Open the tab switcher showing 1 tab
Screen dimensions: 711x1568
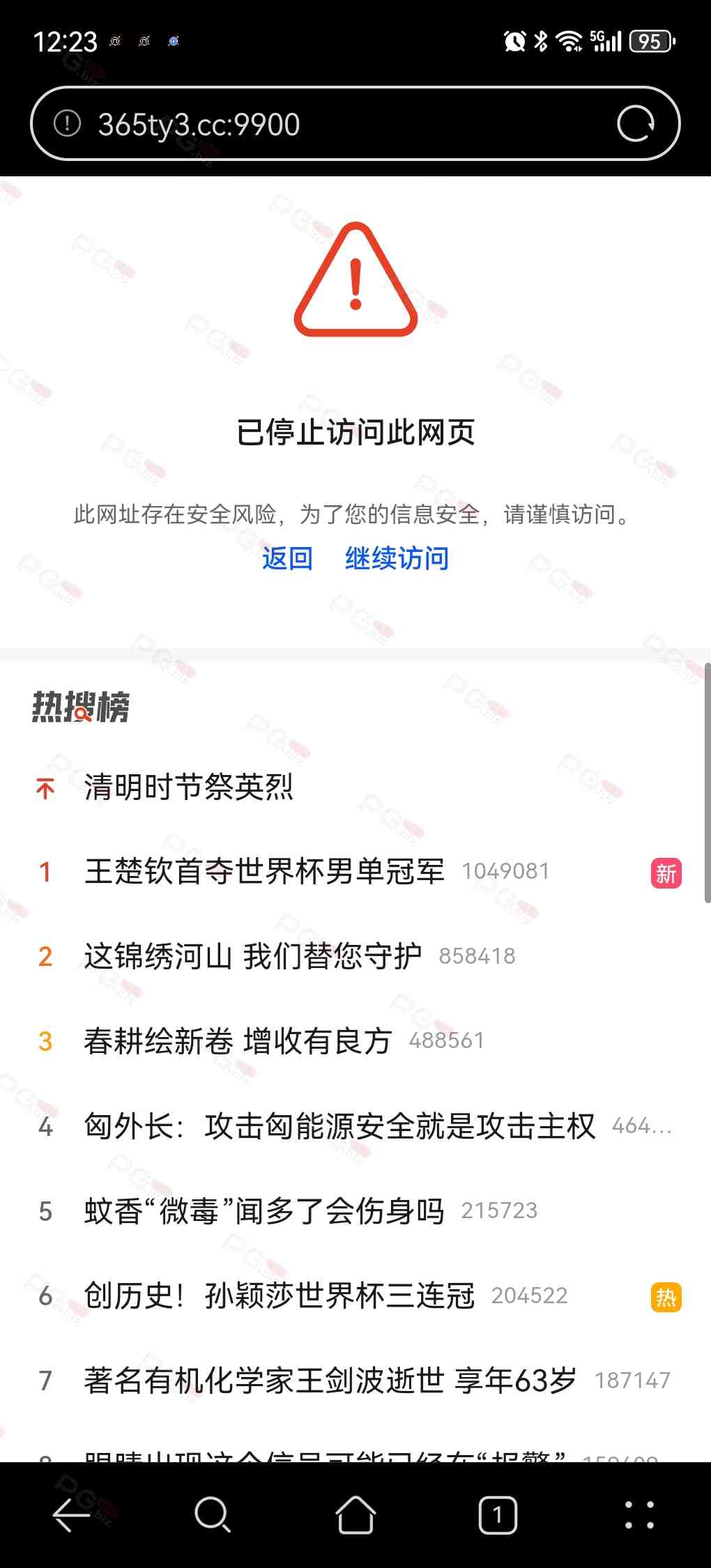[498, 1515]
